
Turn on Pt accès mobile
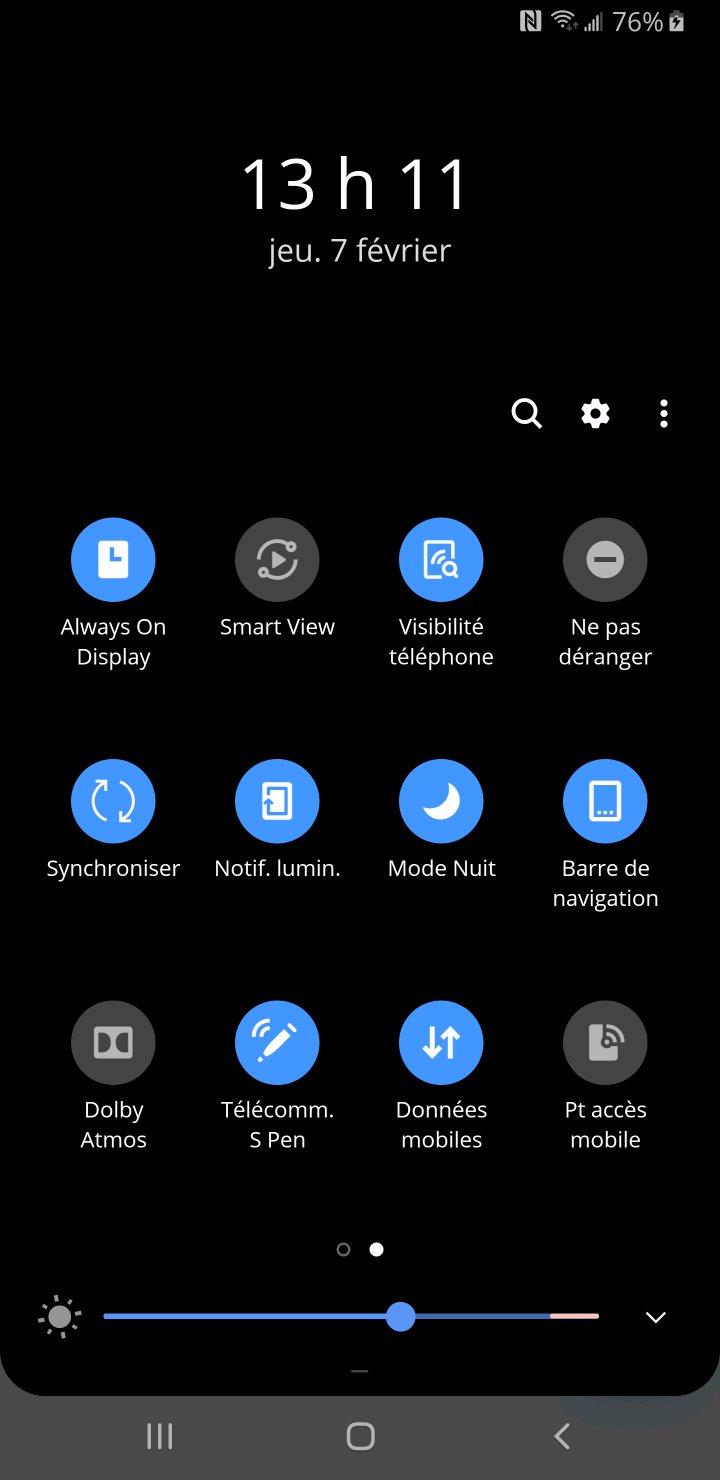pos(605,1043)
